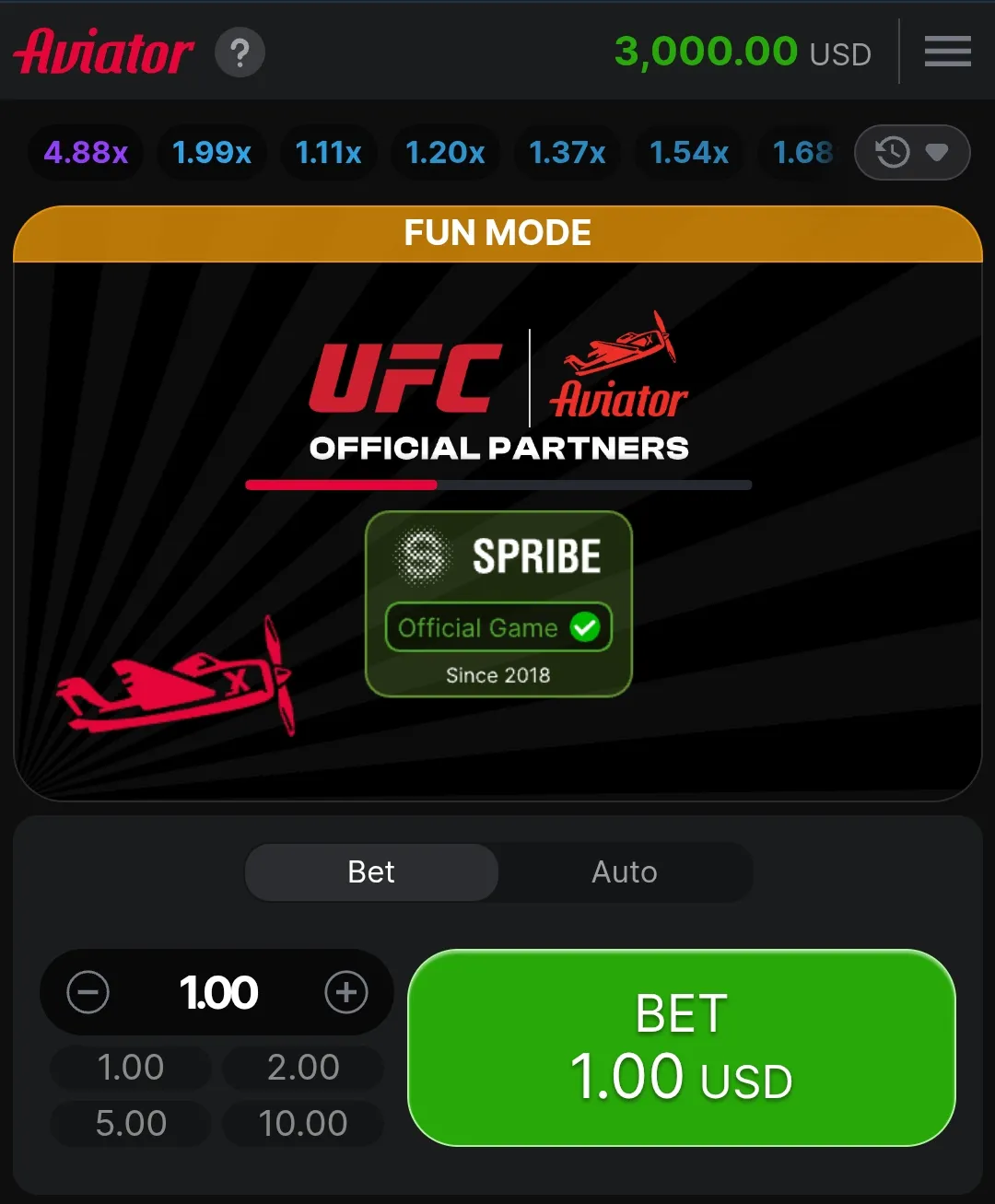The image size is (995, 1204).
Task: Open the 1.54x round result
Action: (689, 152)
